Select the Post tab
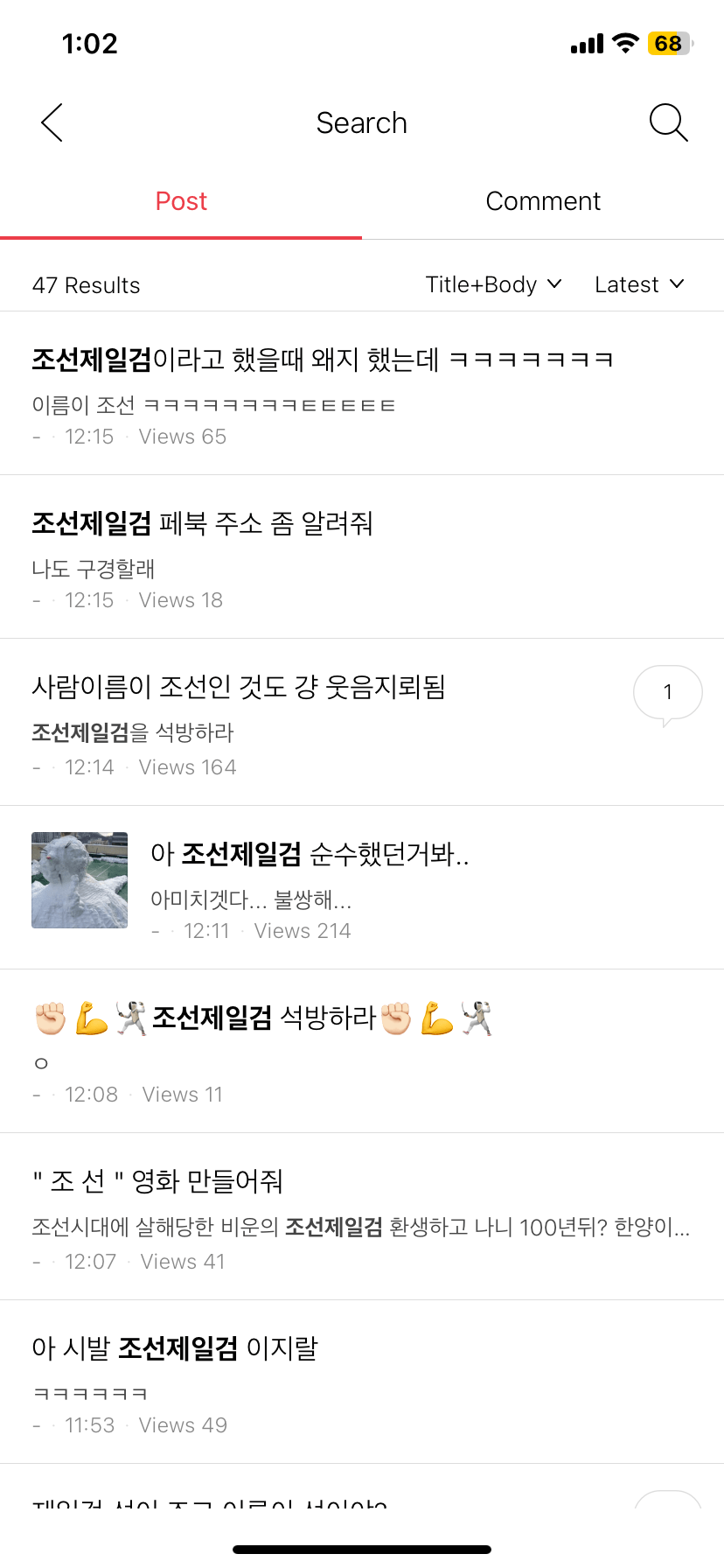 click(181, 201)
